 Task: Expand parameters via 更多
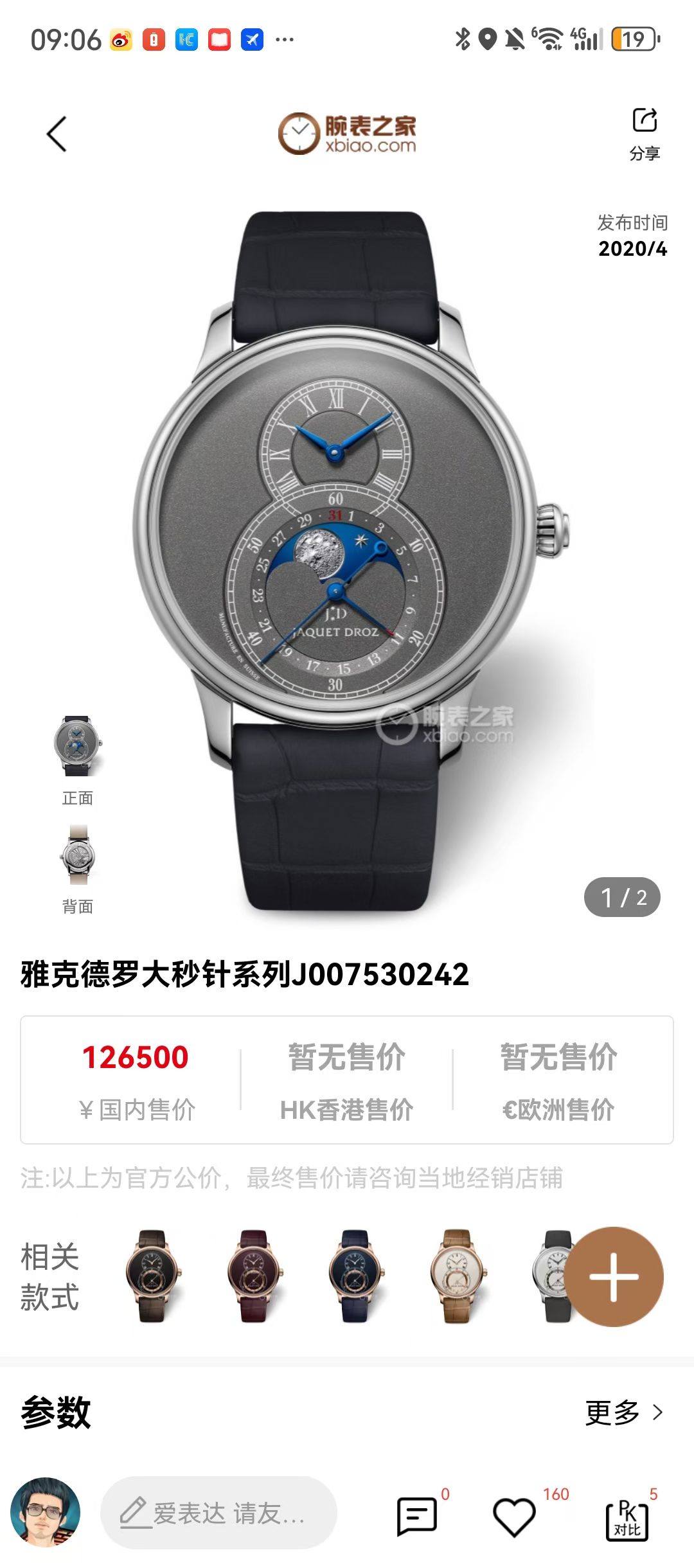(623, 1412)
